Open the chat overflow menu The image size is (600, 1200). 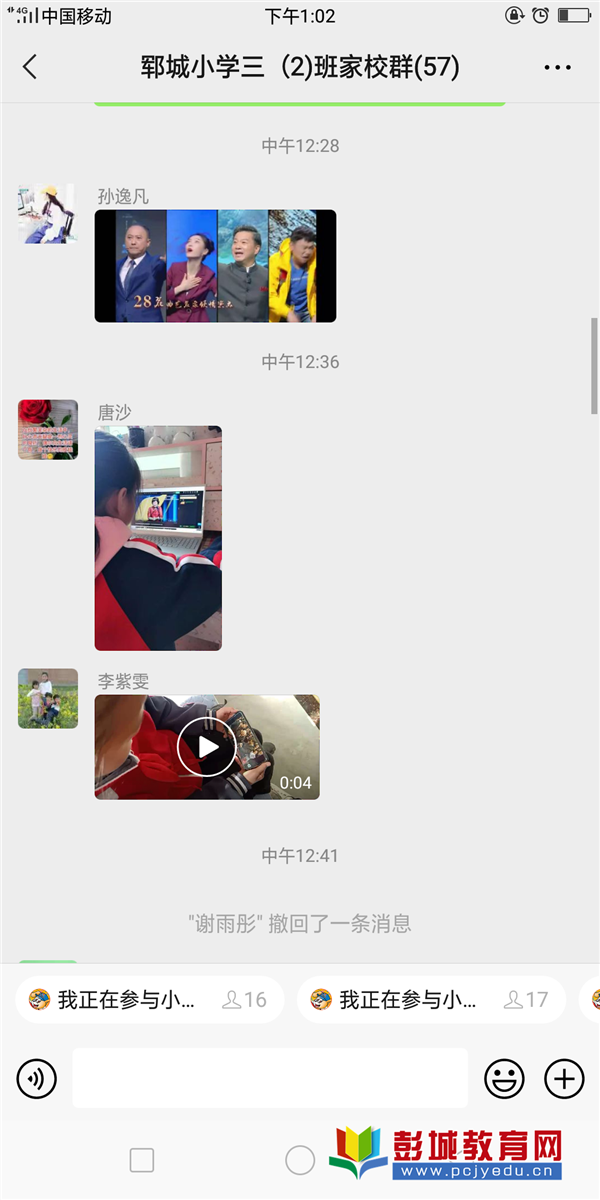[557, 67]
